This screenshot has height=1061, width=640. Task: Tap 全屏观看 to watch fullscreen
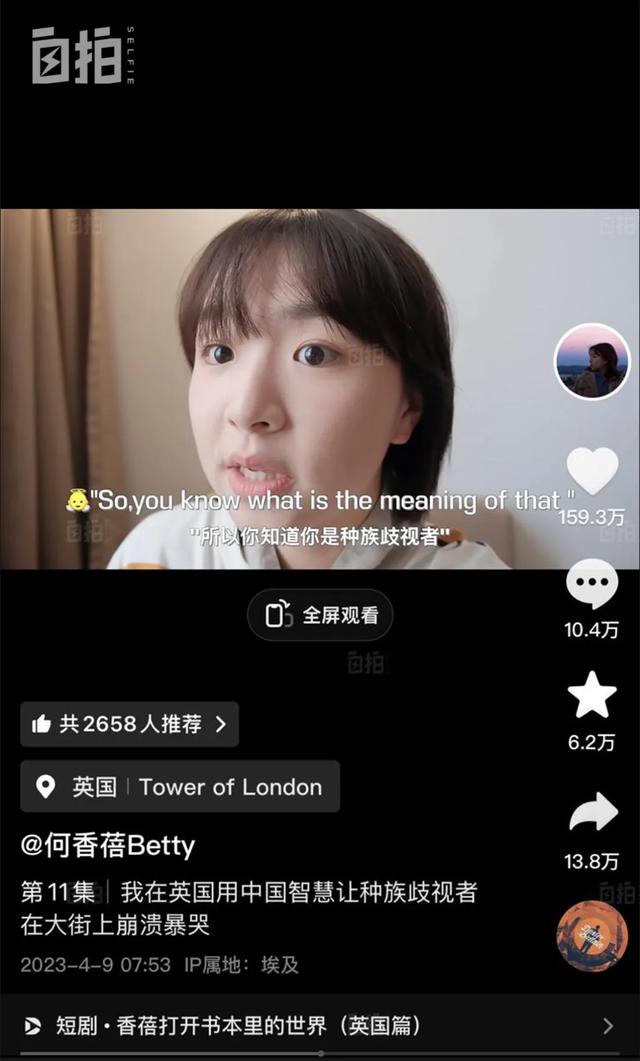320,615
